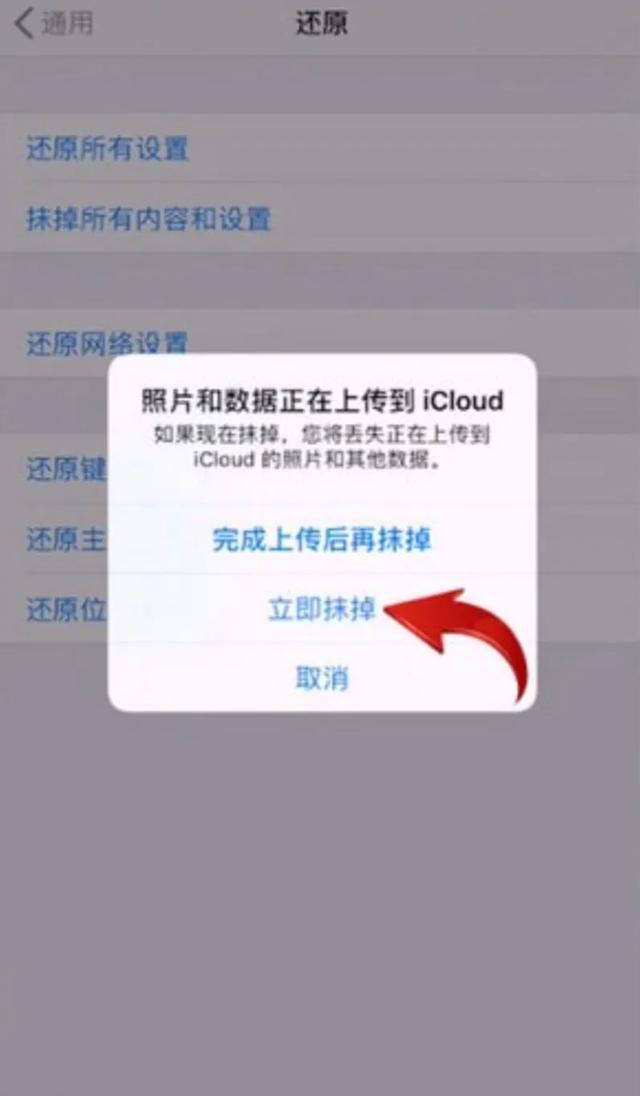This screenshot has width=640, height=1096.
Task: Choose 完成上传后再抹掉 in the iCloud dialog
Action: 321,540
